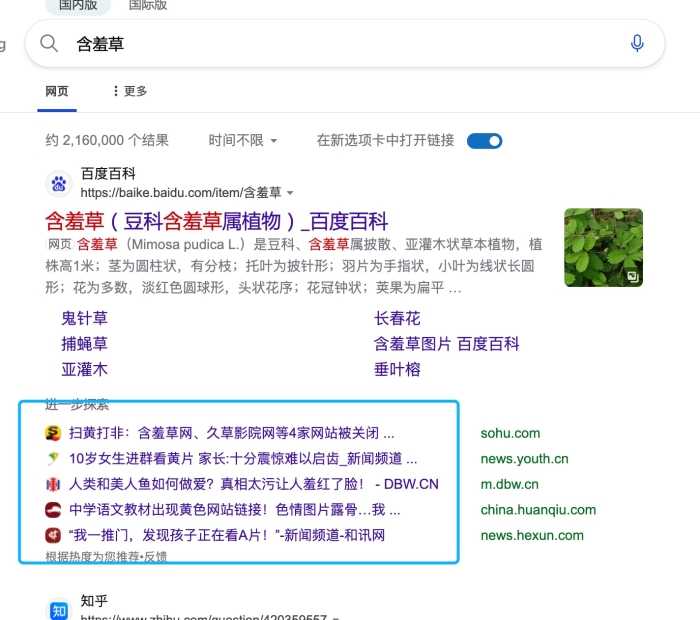Open the 含羞草 百度百科 result title
700x620 pixels.
[217, 221]
